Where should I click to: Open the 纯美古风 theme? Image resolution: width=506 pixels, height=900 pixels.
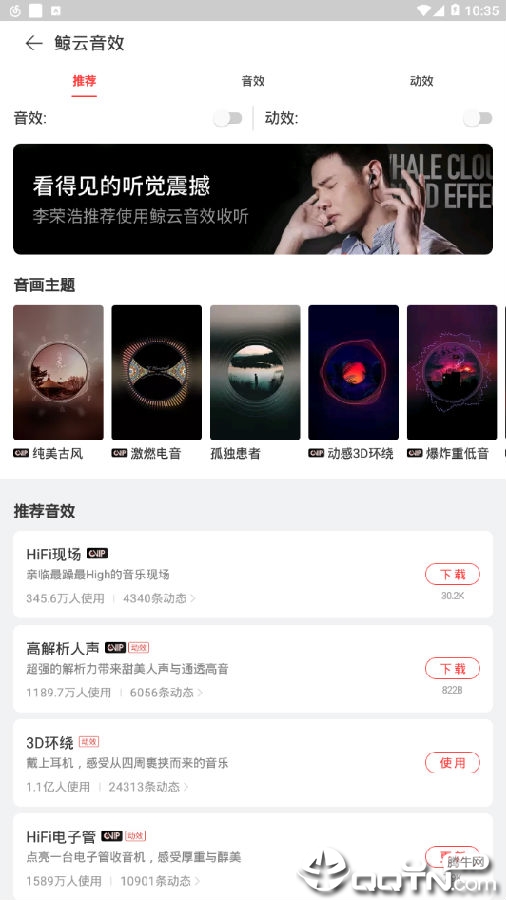tap(59, 372)
